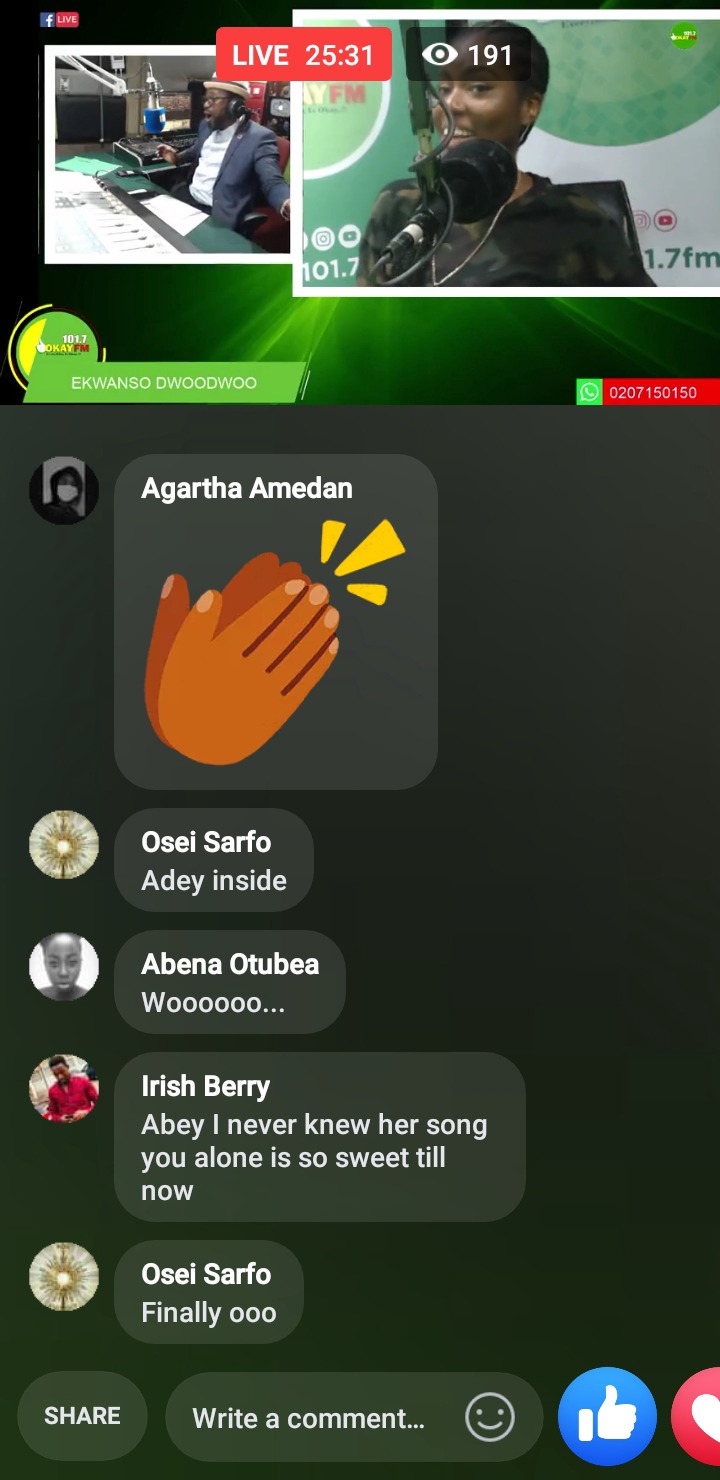Open Abena Otubea's profile picture
This screenshot has width=720, height=1480.
point(64,966)
